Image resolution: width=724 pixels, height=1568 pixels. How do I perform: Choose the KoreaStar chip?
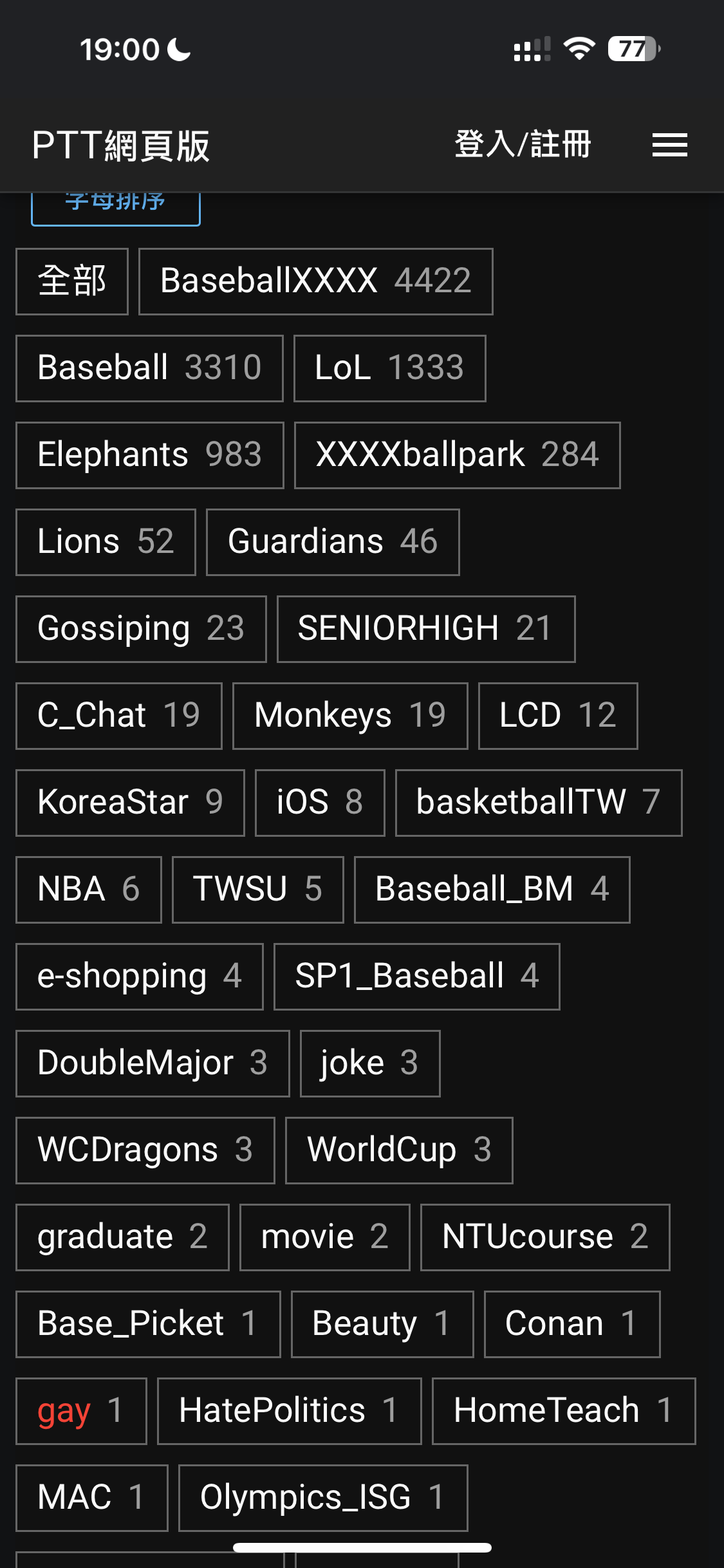tap(131, 803)
